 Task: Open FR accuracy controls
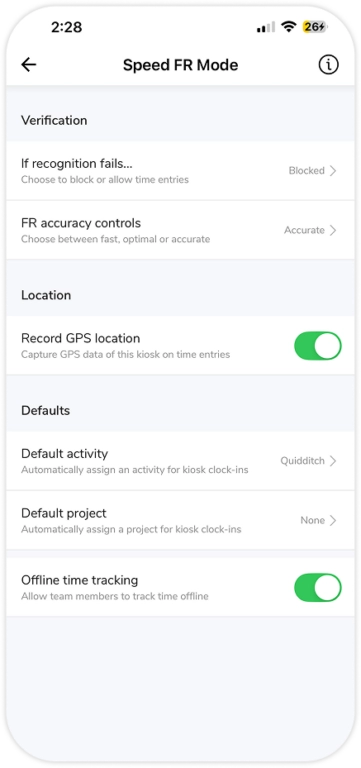180,230
